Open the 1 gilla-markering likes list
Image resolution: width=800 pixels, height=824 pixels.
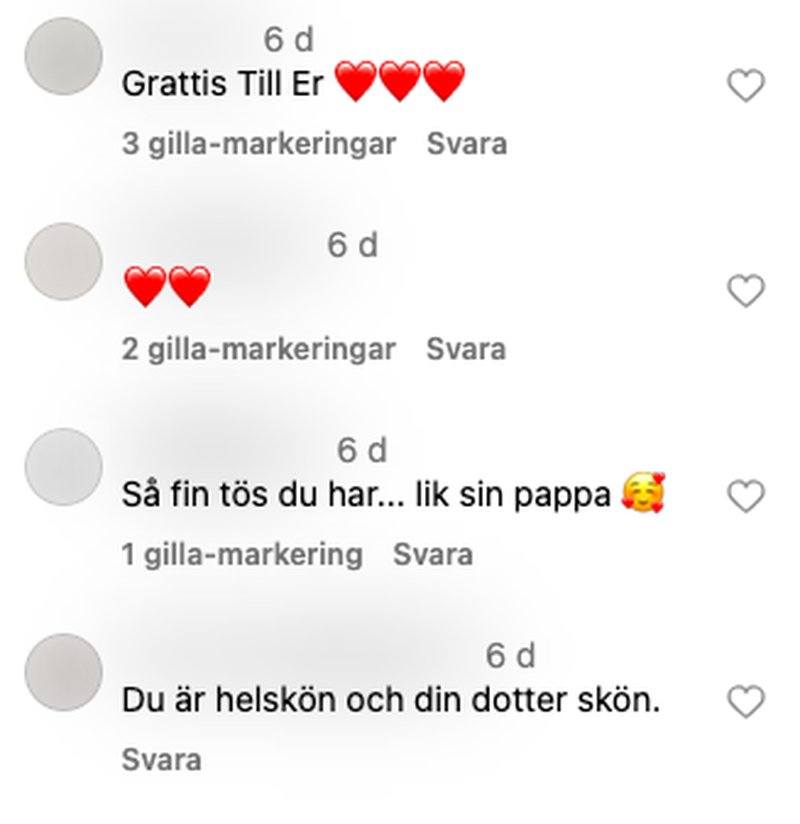[x=241, y=554]
